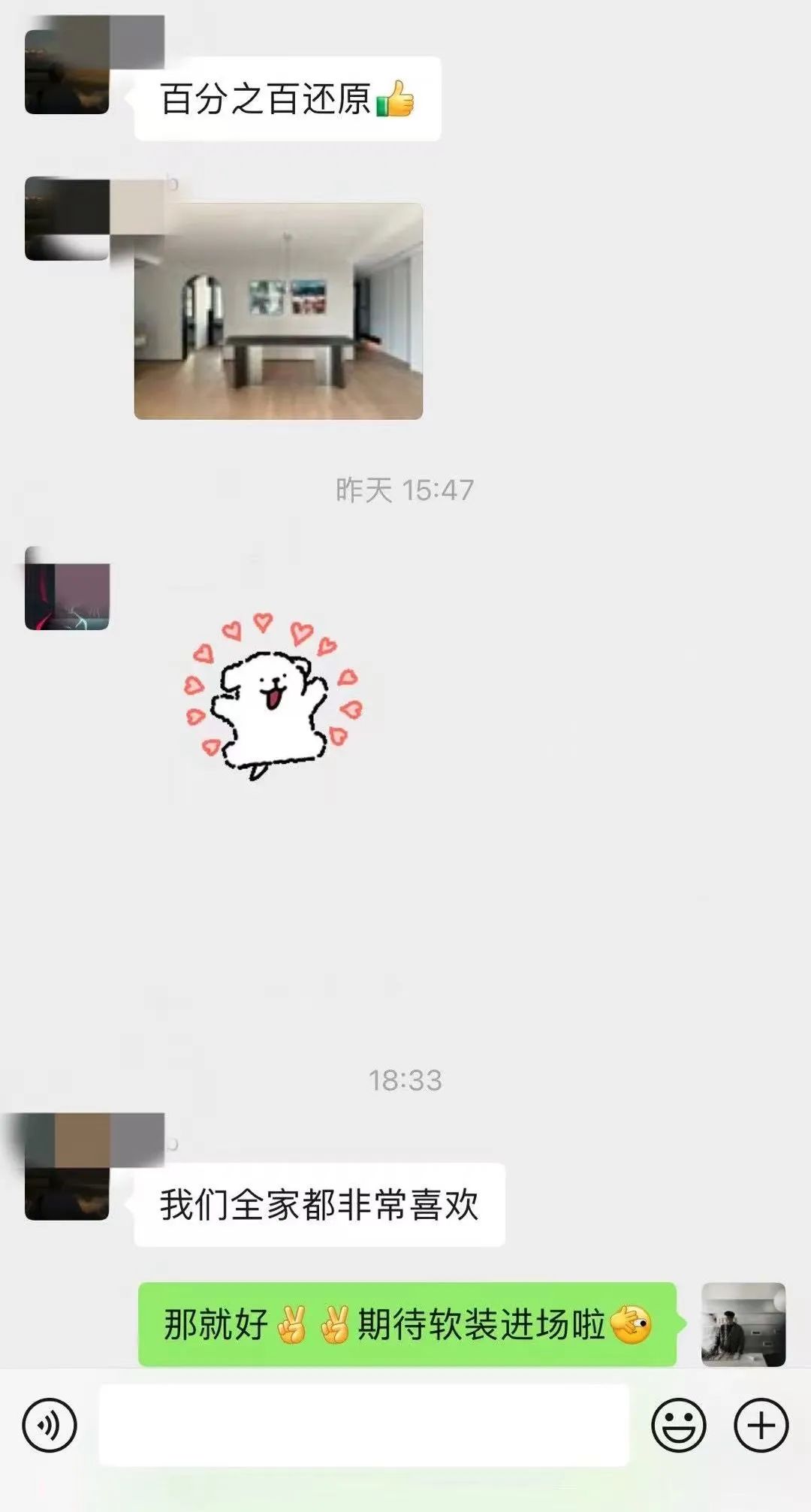Screen dimensions: 811x1512
Task: Tap the timestamp 昨天 15:47
Action: 405,488
